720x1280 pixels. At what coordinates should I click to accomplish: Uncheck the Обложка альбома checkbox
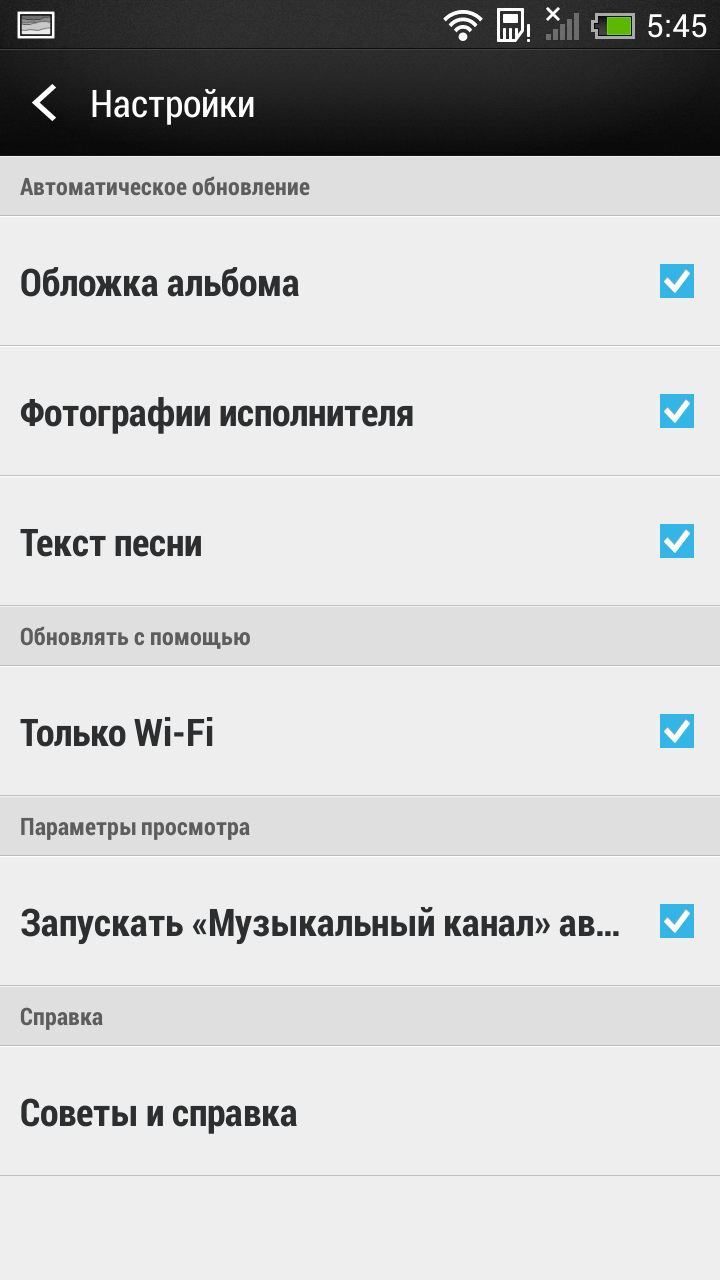pos(677,281)
